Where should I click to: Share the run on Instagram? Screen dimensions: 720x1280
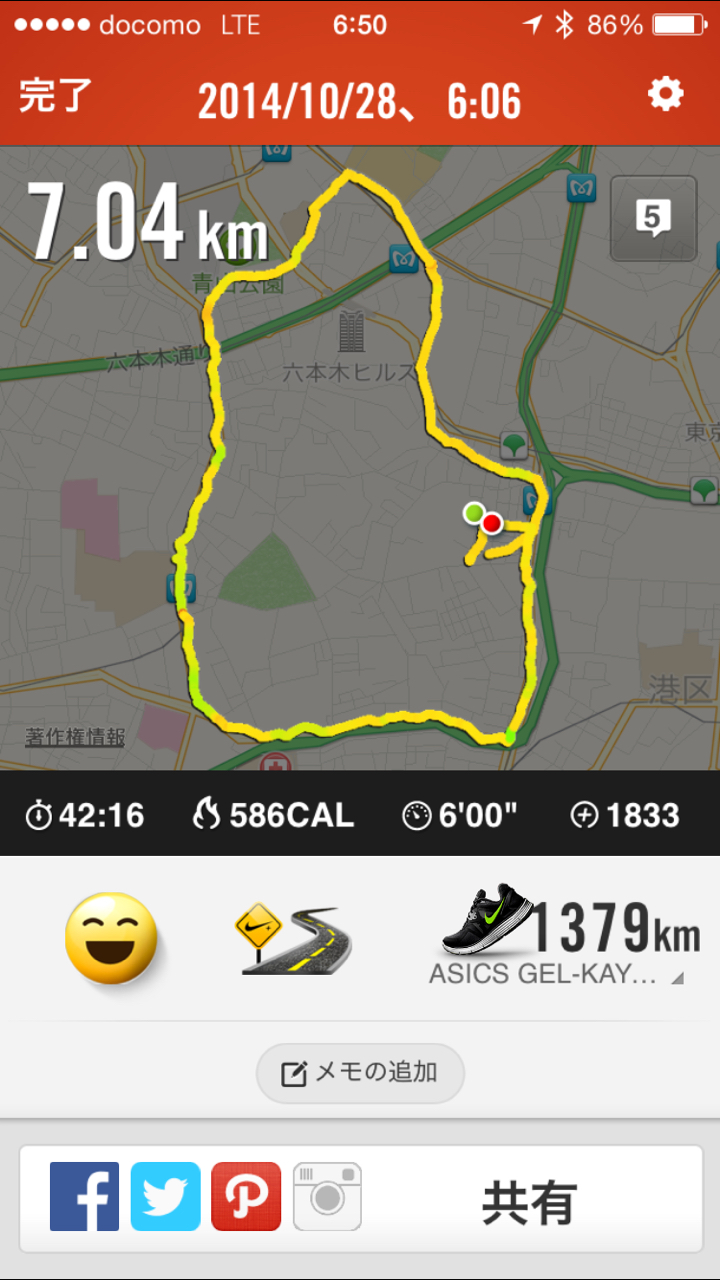(x=327, y=1196)
